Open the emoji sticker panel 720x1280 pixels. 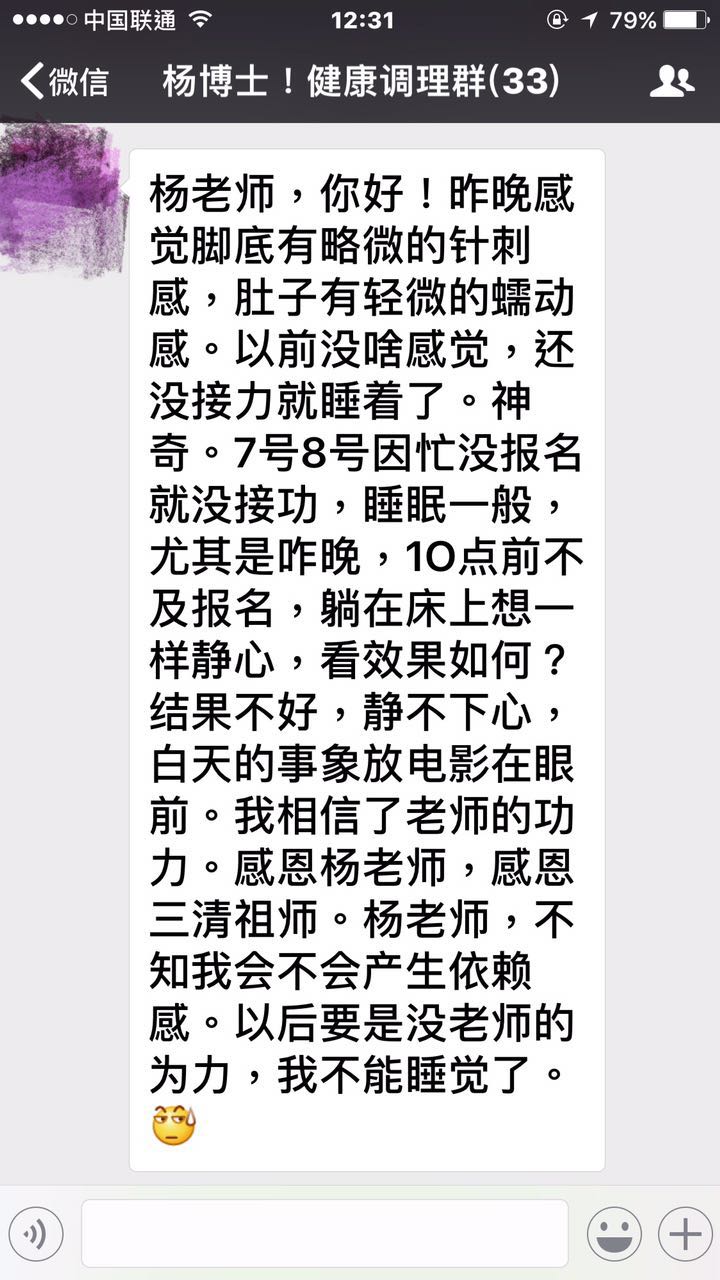tap(613, 1234)
